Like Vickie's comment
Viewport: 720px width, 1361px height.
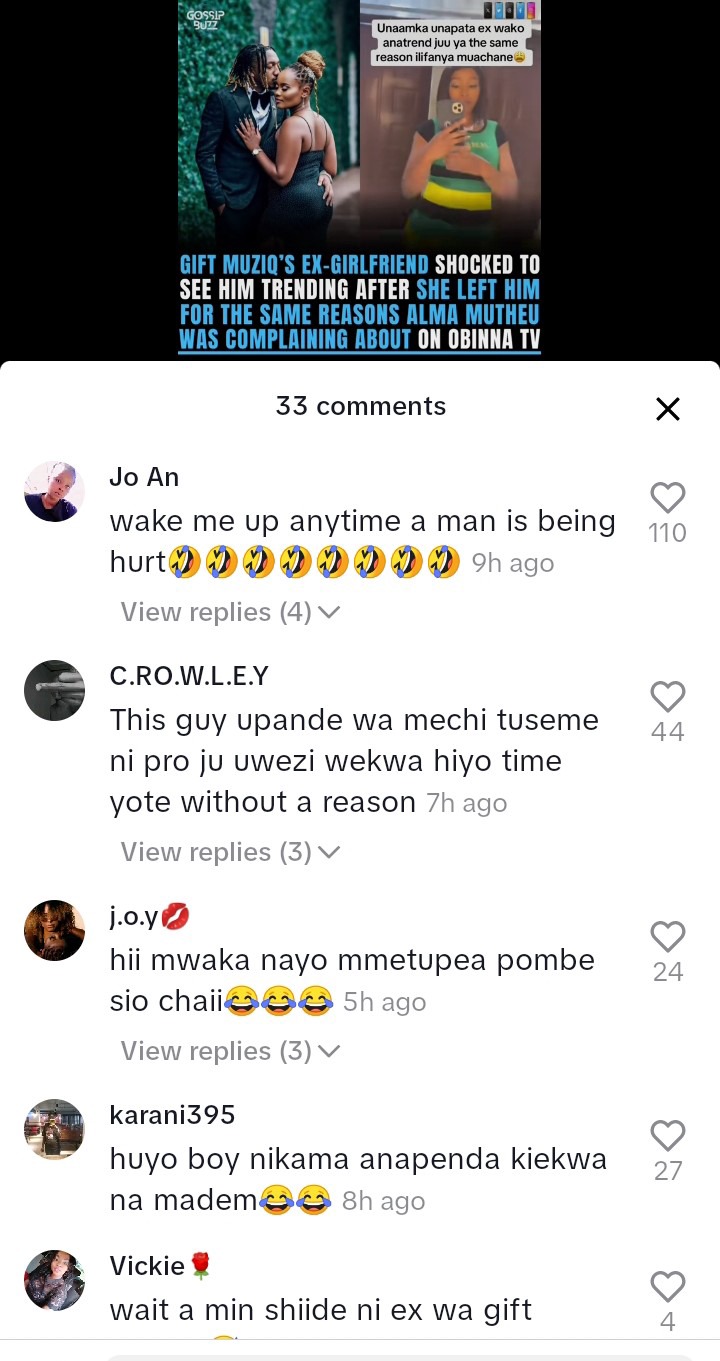pos(667,1287)
